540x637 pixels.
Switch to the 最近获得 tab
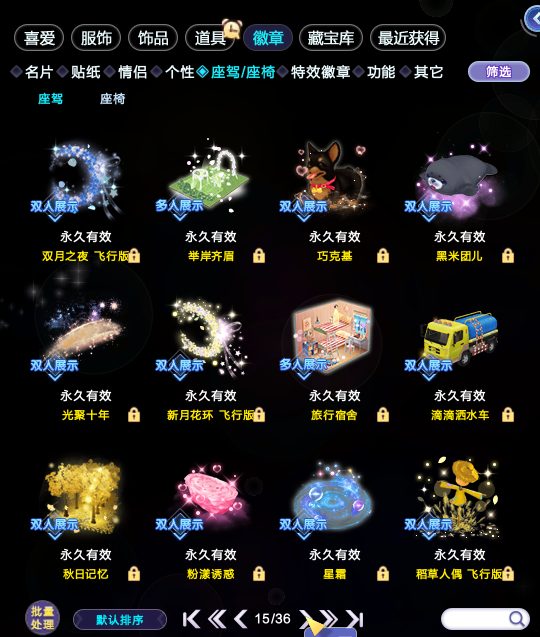coord(408,38)
